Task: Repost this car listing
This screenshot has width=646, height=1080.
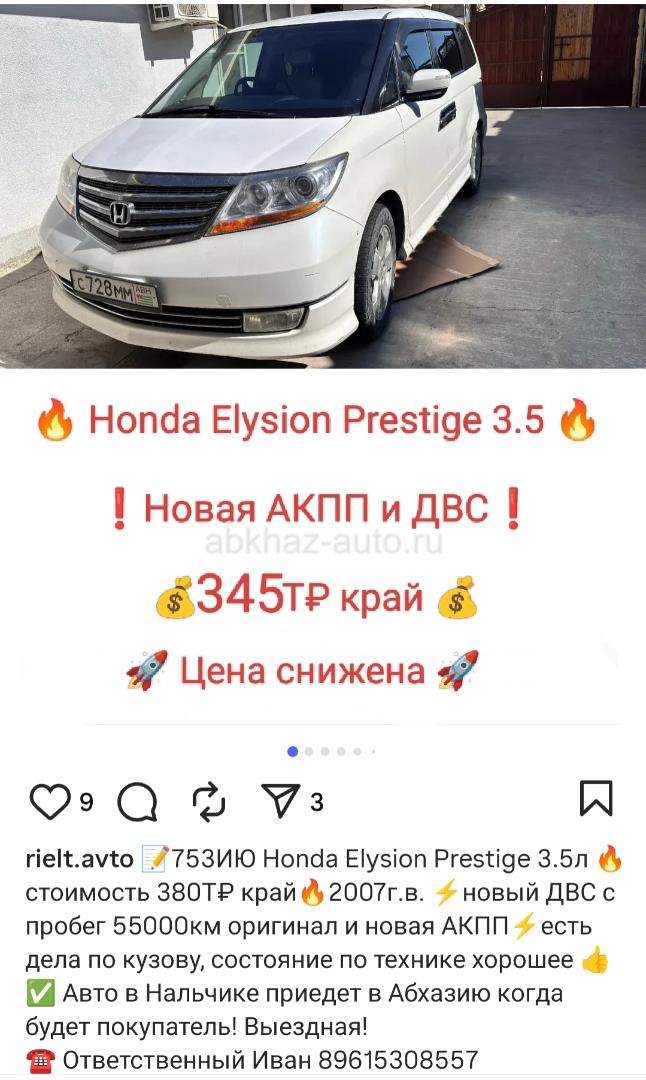Action: click(209, 802)
